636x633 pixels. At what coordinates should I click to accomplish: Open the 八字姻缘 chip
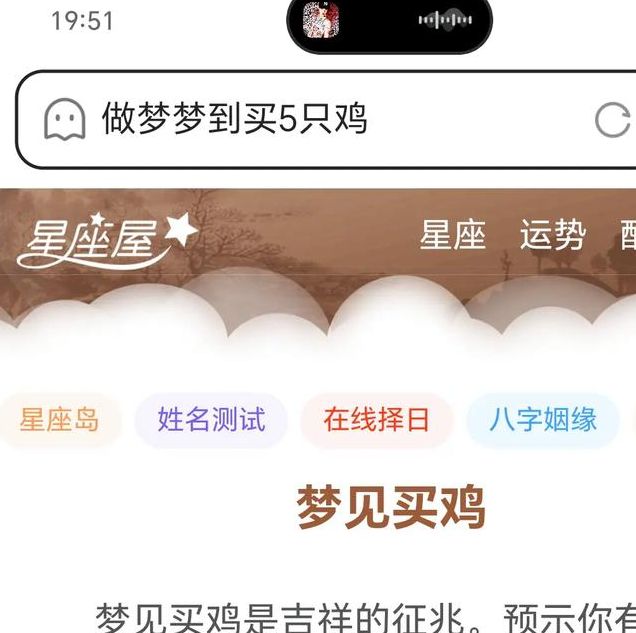click(x=543, y=420)
